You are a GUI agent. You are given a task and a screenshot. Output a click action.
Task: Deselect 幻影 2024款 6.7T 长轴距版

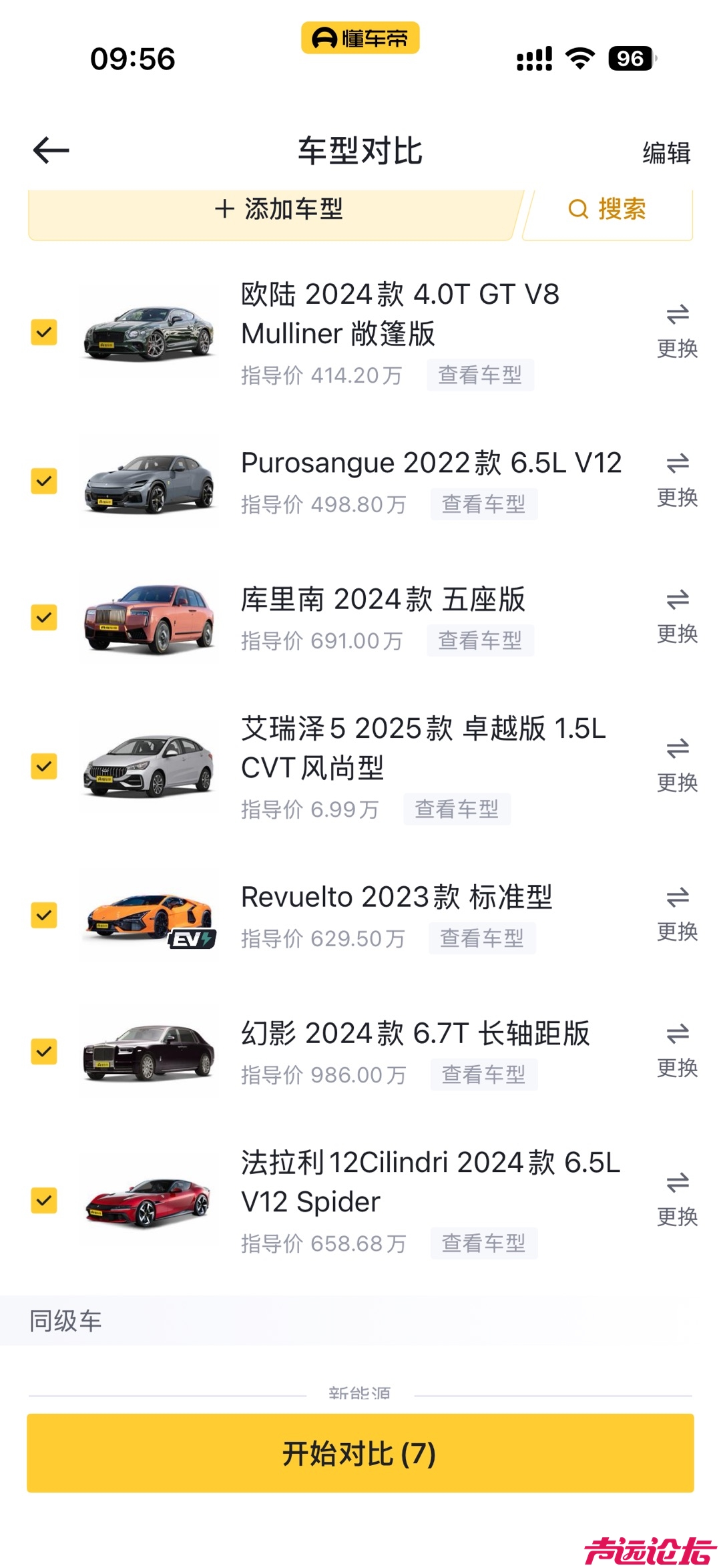44,1052
